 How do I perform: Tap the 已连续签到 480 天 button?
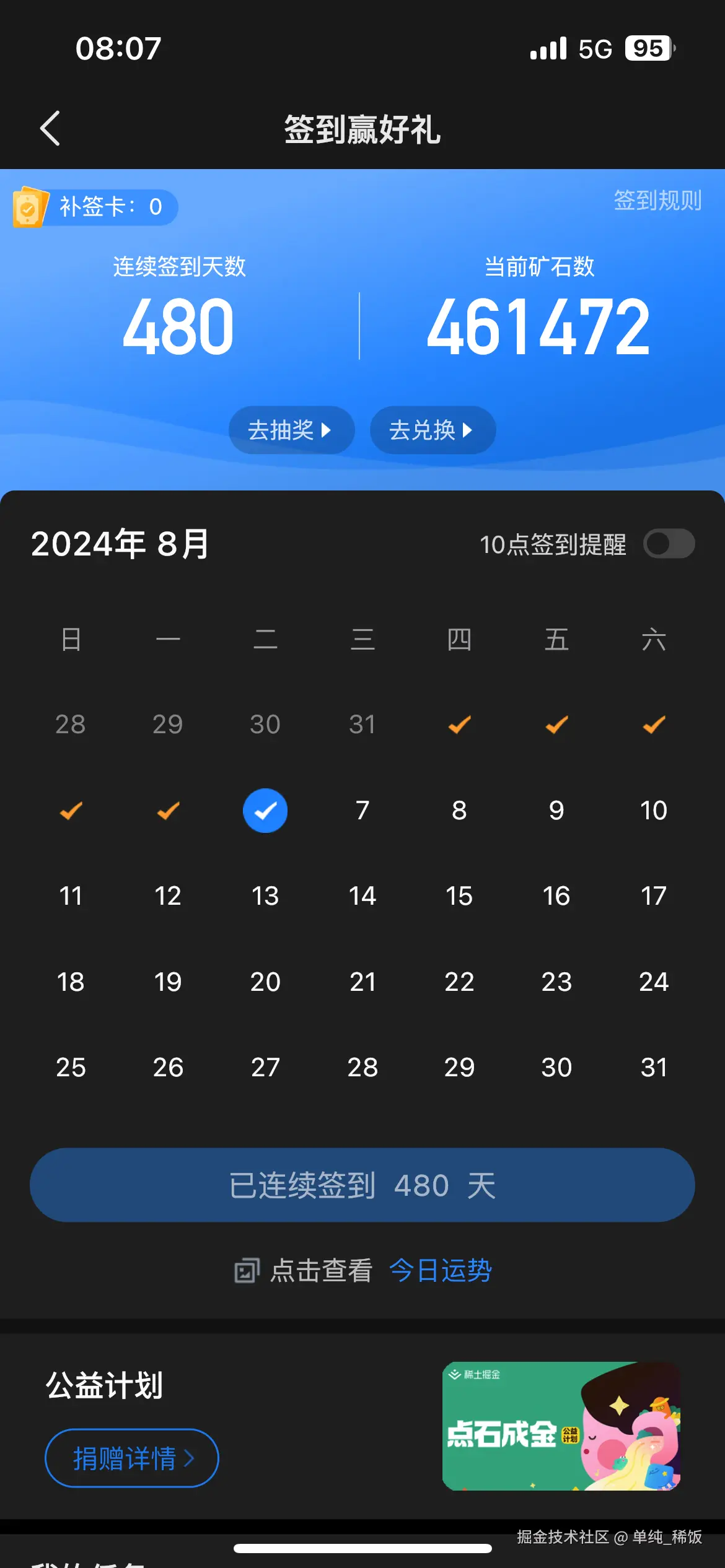click(362, 1185)
